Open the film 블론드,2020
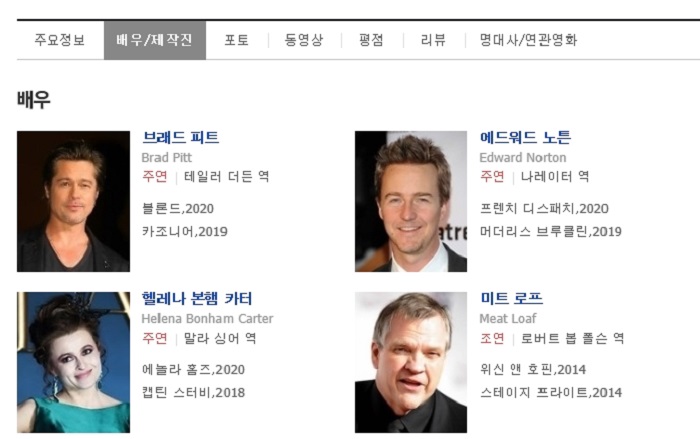 click(x=178, y=209)
